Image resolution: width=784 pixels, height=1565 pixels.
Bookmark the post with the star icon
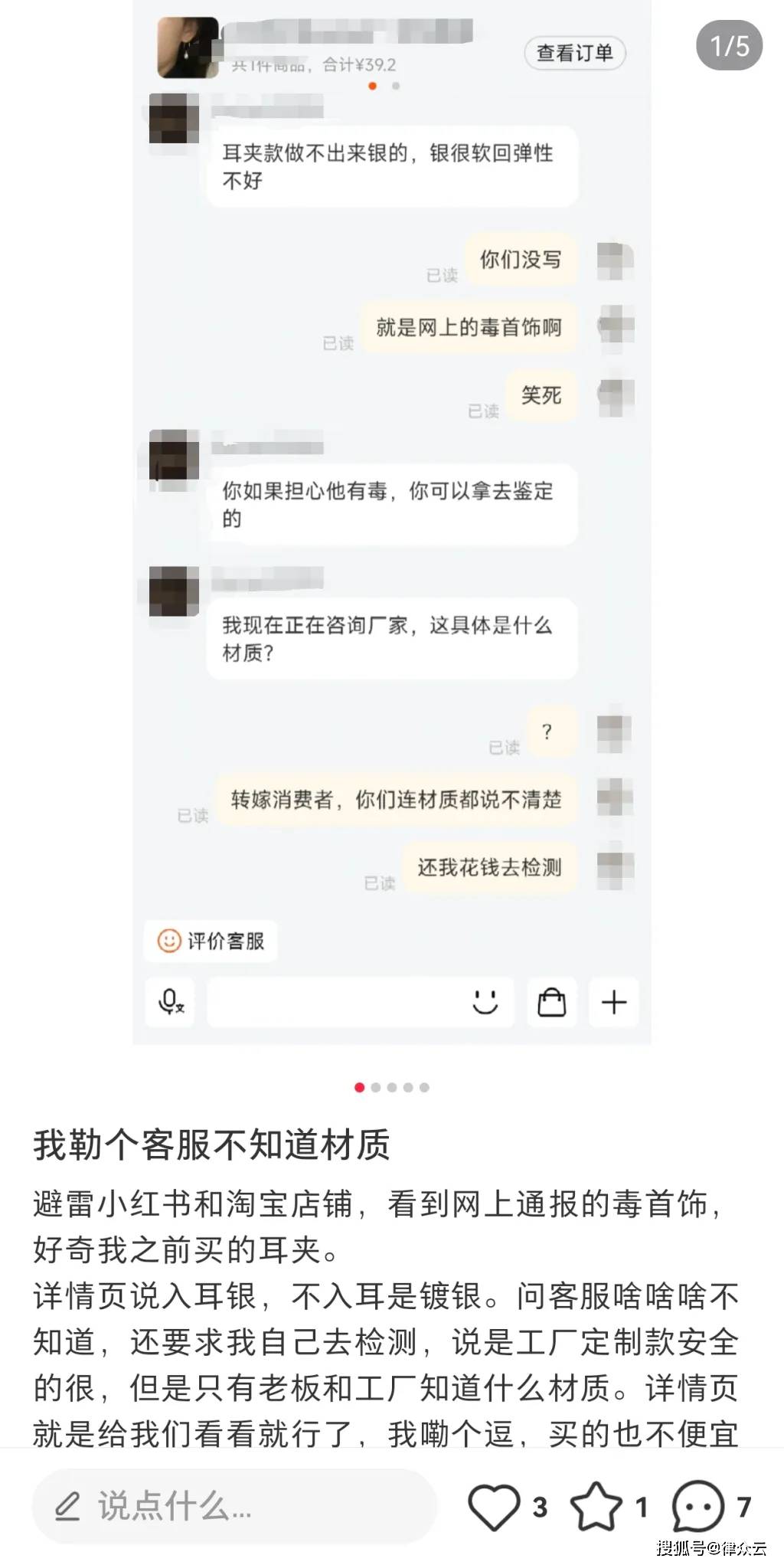pos(596,1507)
